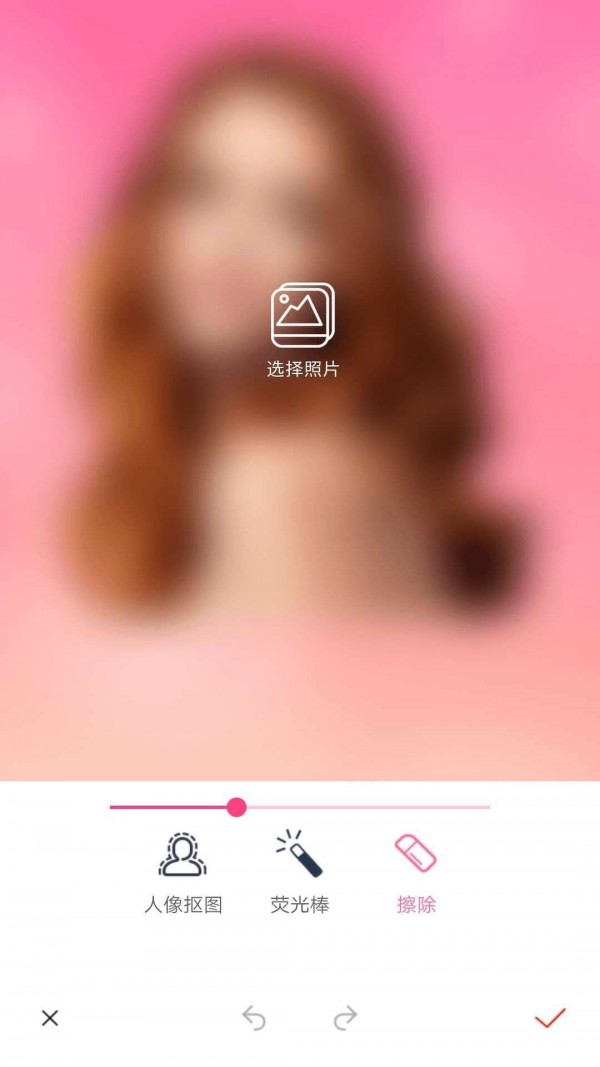Choose the 荧光棒 glow stick tool
The width and height of the screenshot is (600, 1067).
pos(300,872)
